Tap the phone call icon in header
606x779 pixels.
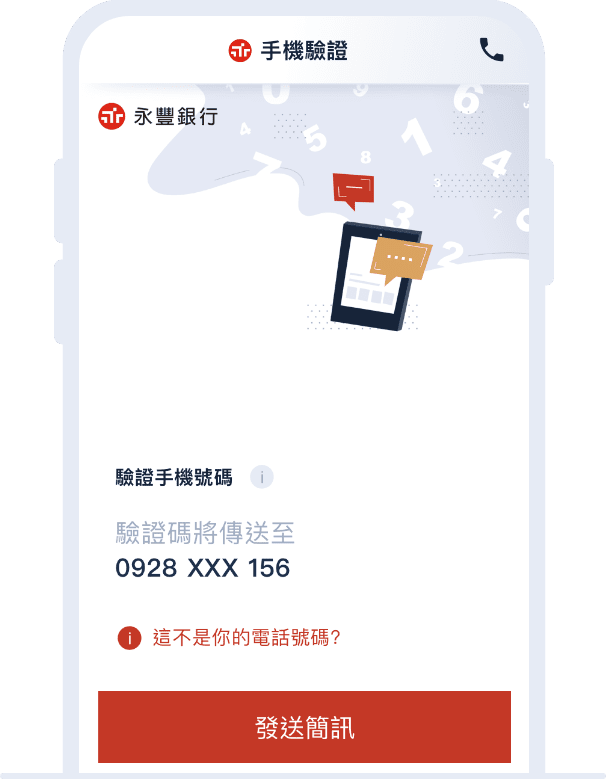click(491, 50)
